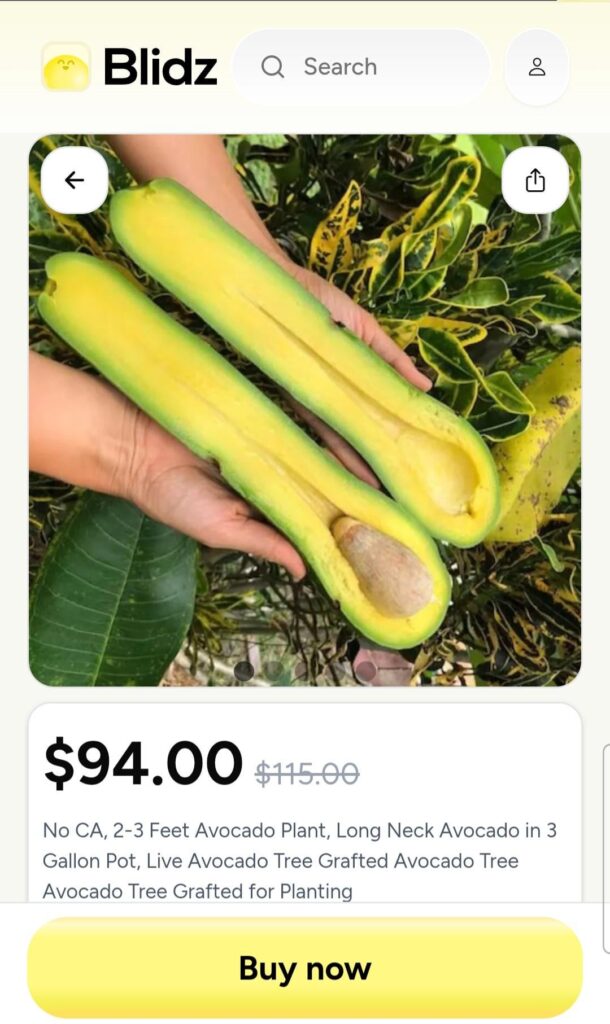Share this avocado plant listing
Viewport: 610px width, 1024px height.
[535, 180]
